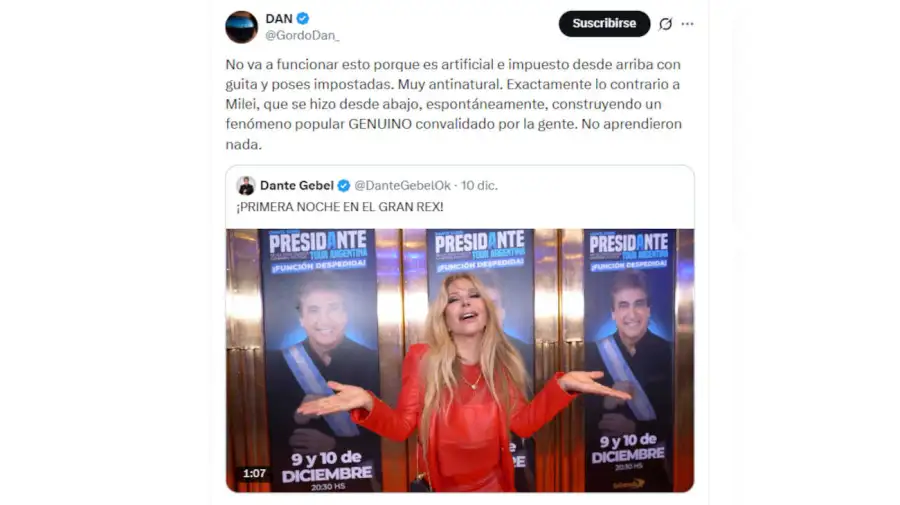Tap the Suscribirse button
Screen dimensions: 900x505
point(604,24)
